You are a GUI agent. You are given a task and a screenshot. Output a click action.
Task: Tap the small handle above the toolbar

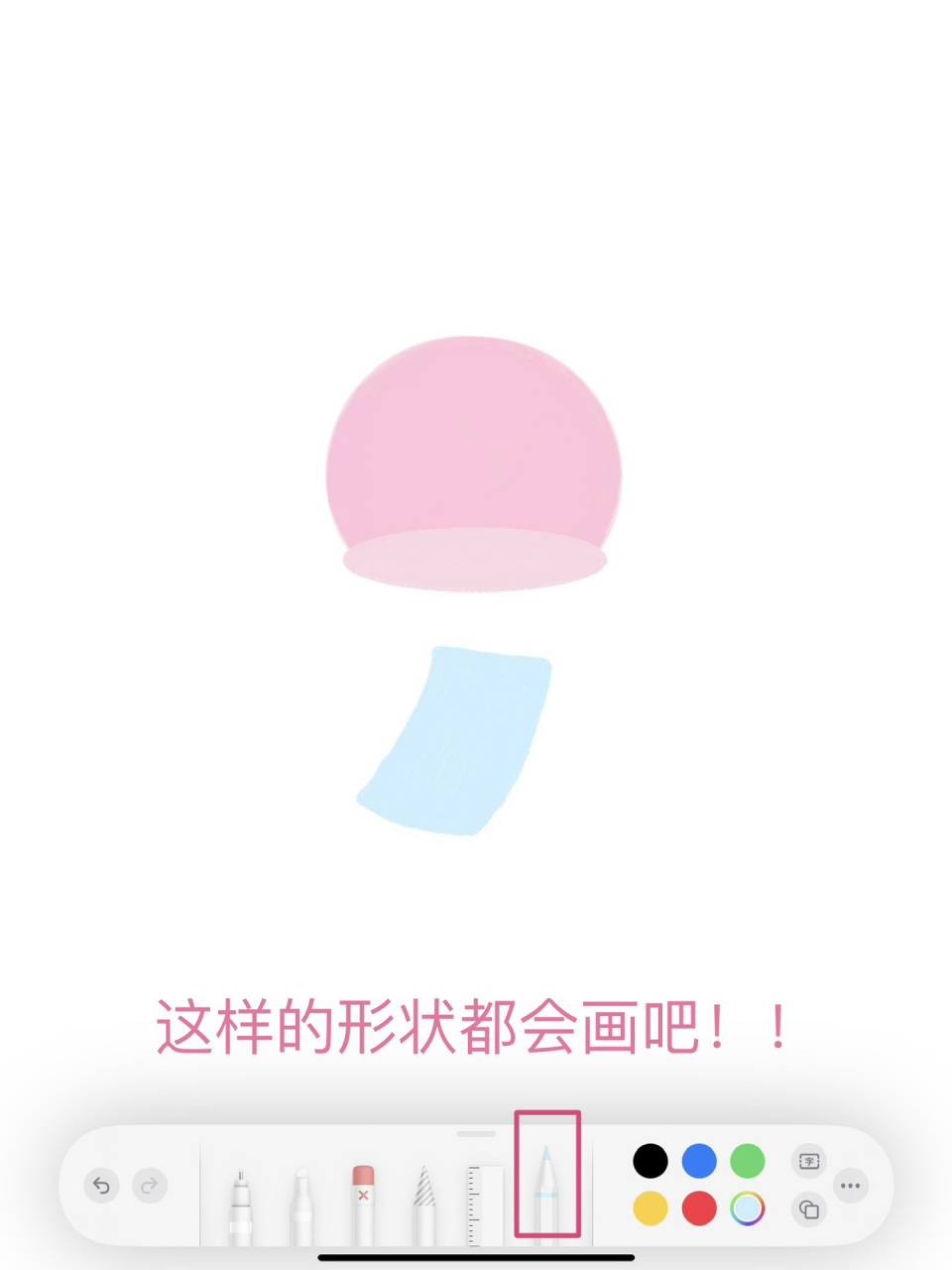point(475,1132)
